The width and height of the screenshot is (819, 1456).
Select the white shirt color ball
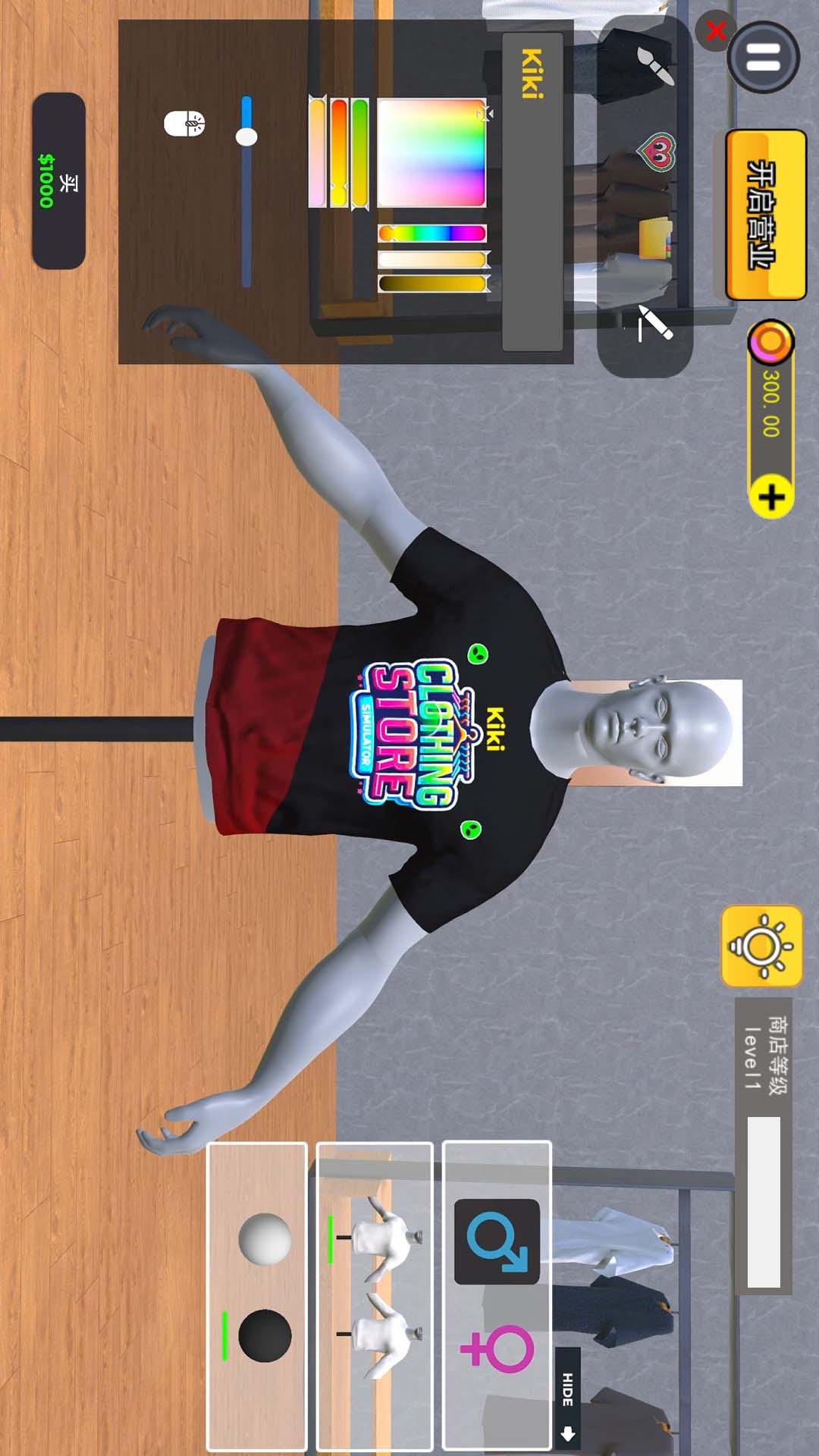pyautogui.click(x=264, y=1238)
